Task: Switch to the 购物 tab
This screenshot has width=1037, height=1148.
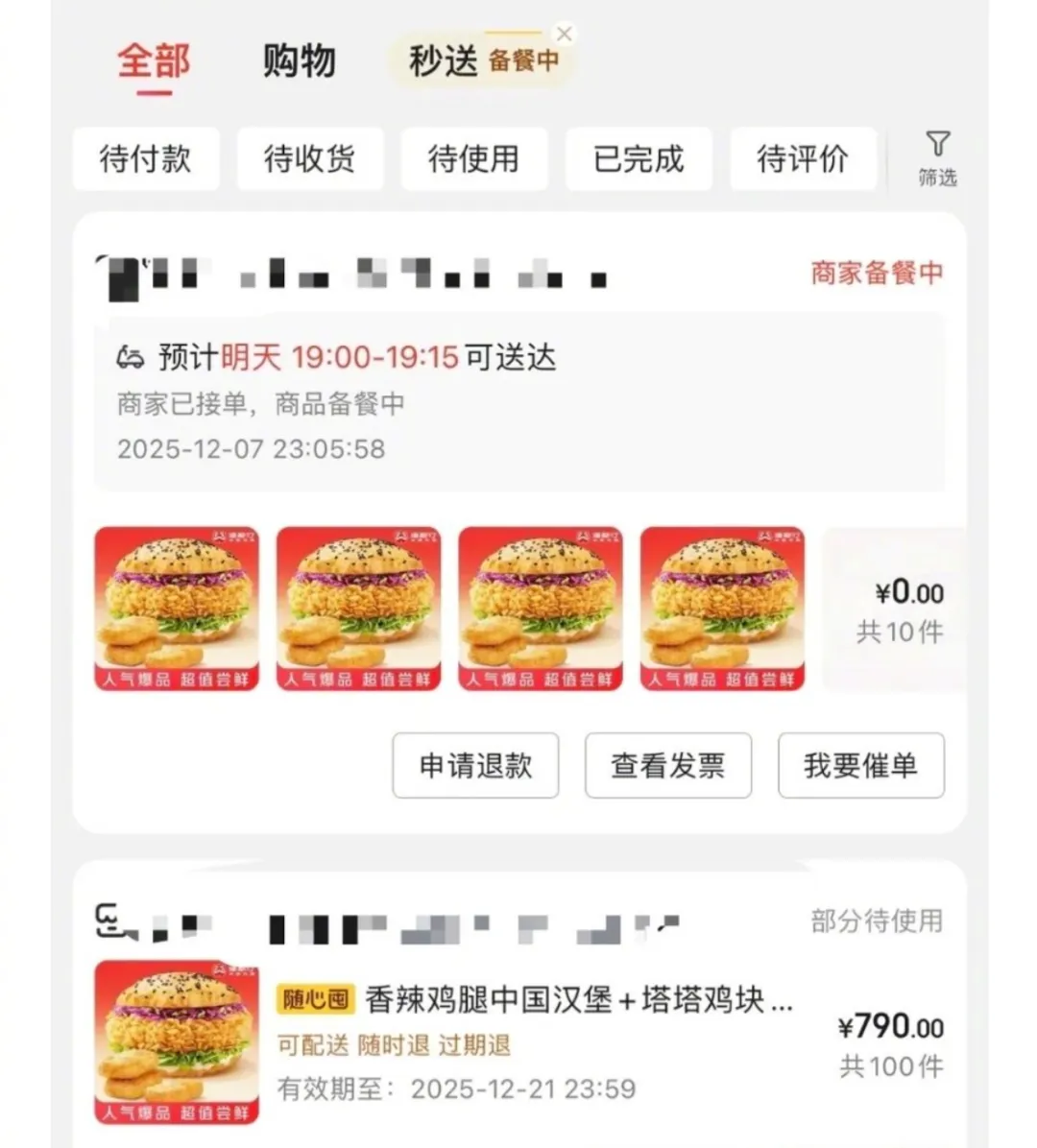Action: [x=299, y=60]
